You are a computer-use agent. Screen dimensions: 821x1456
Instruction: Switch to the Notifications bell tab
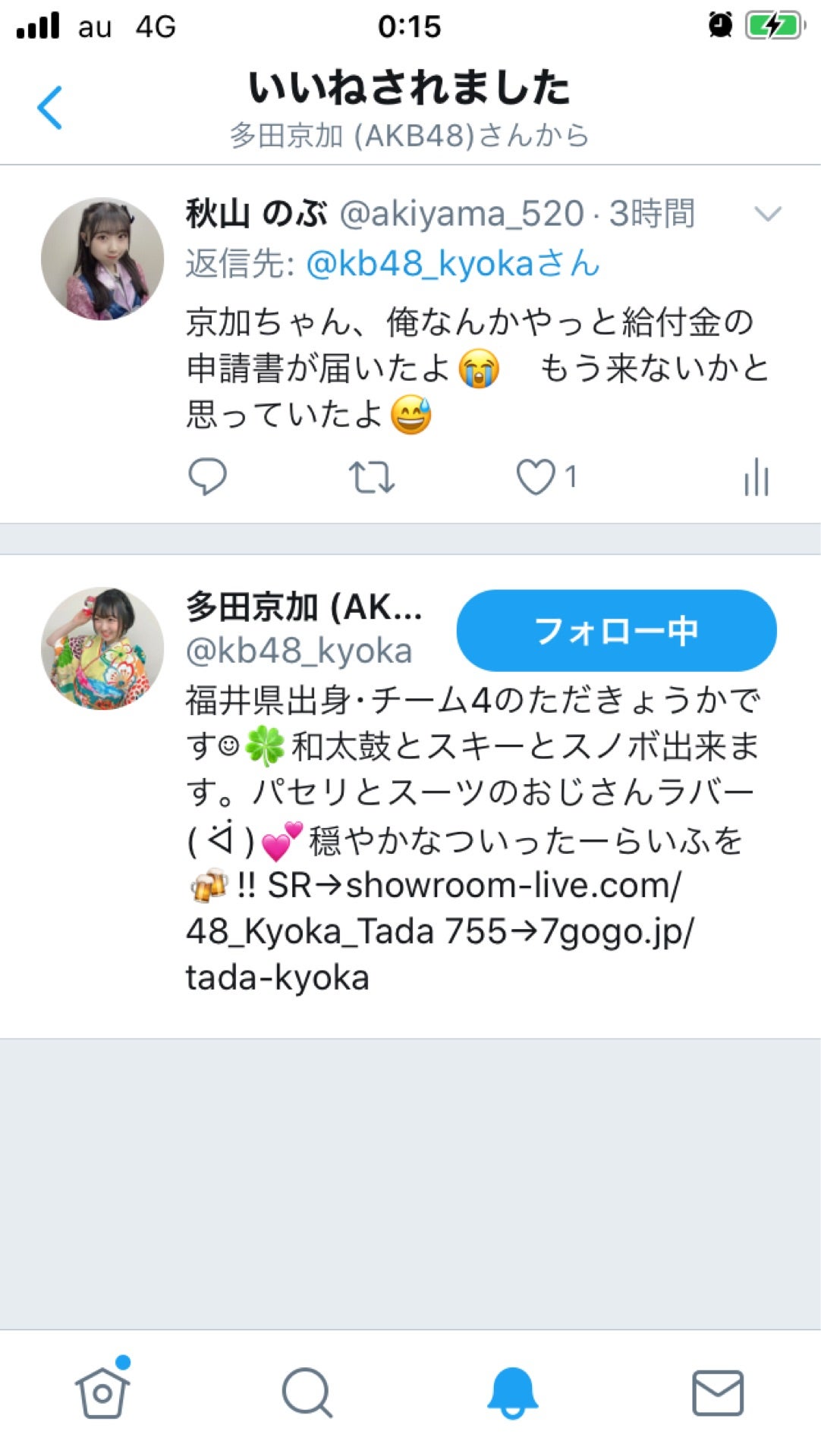[x=512, y=1392]
